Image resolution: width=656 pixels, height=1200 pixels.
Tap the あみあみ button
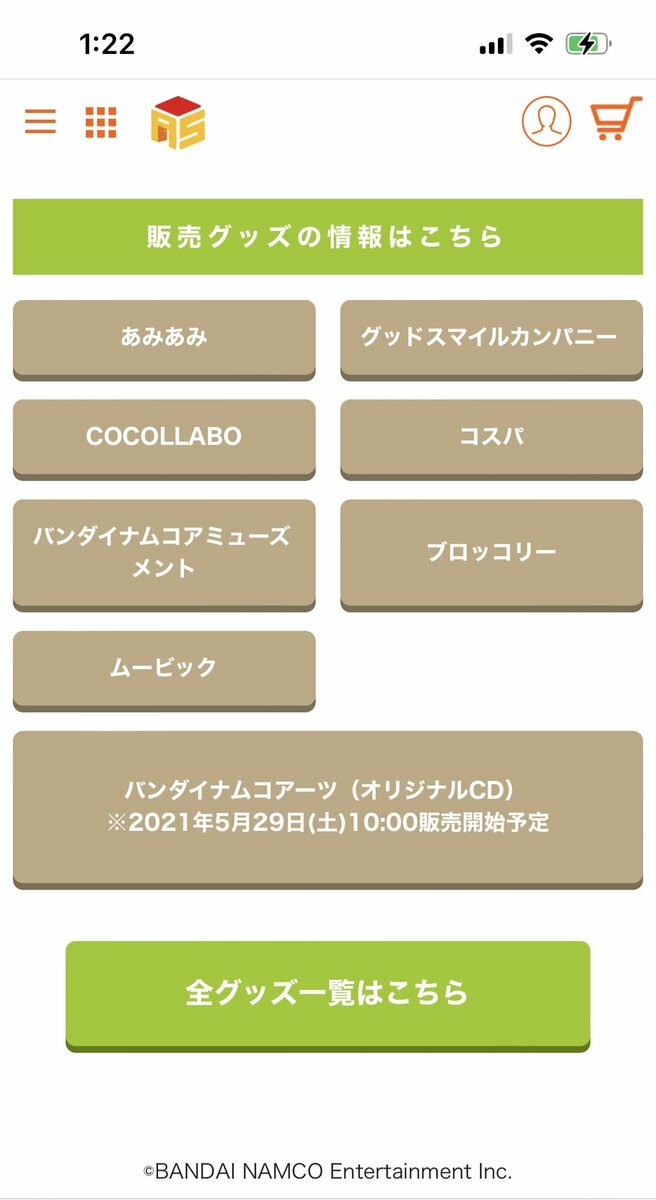pos(164,338)
